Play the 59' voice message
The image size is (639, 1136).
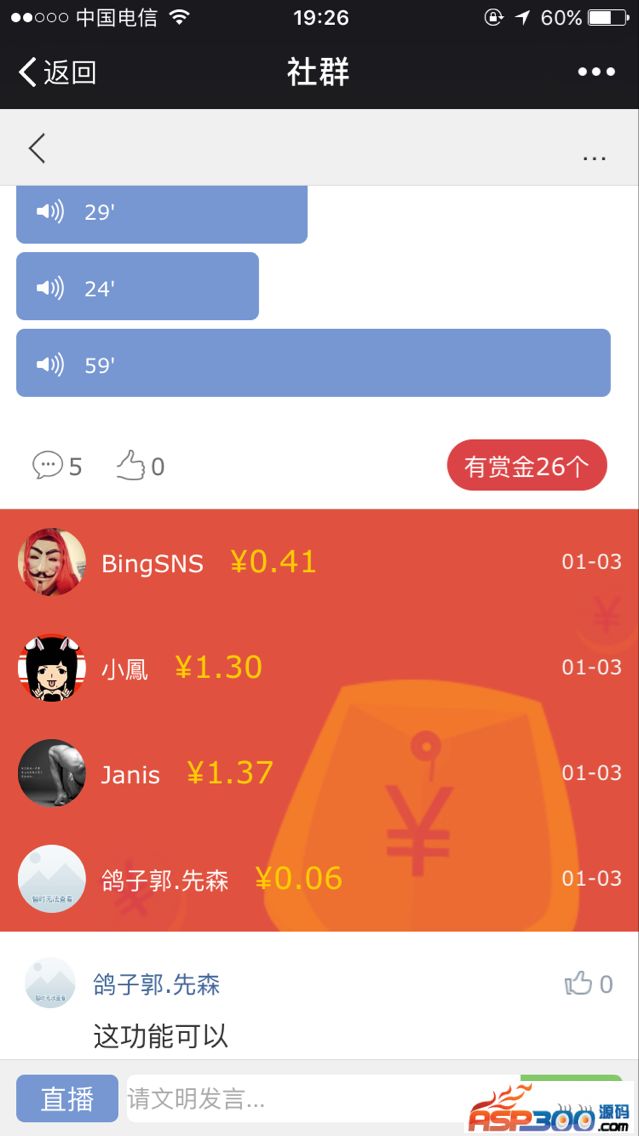pos(313,363)
